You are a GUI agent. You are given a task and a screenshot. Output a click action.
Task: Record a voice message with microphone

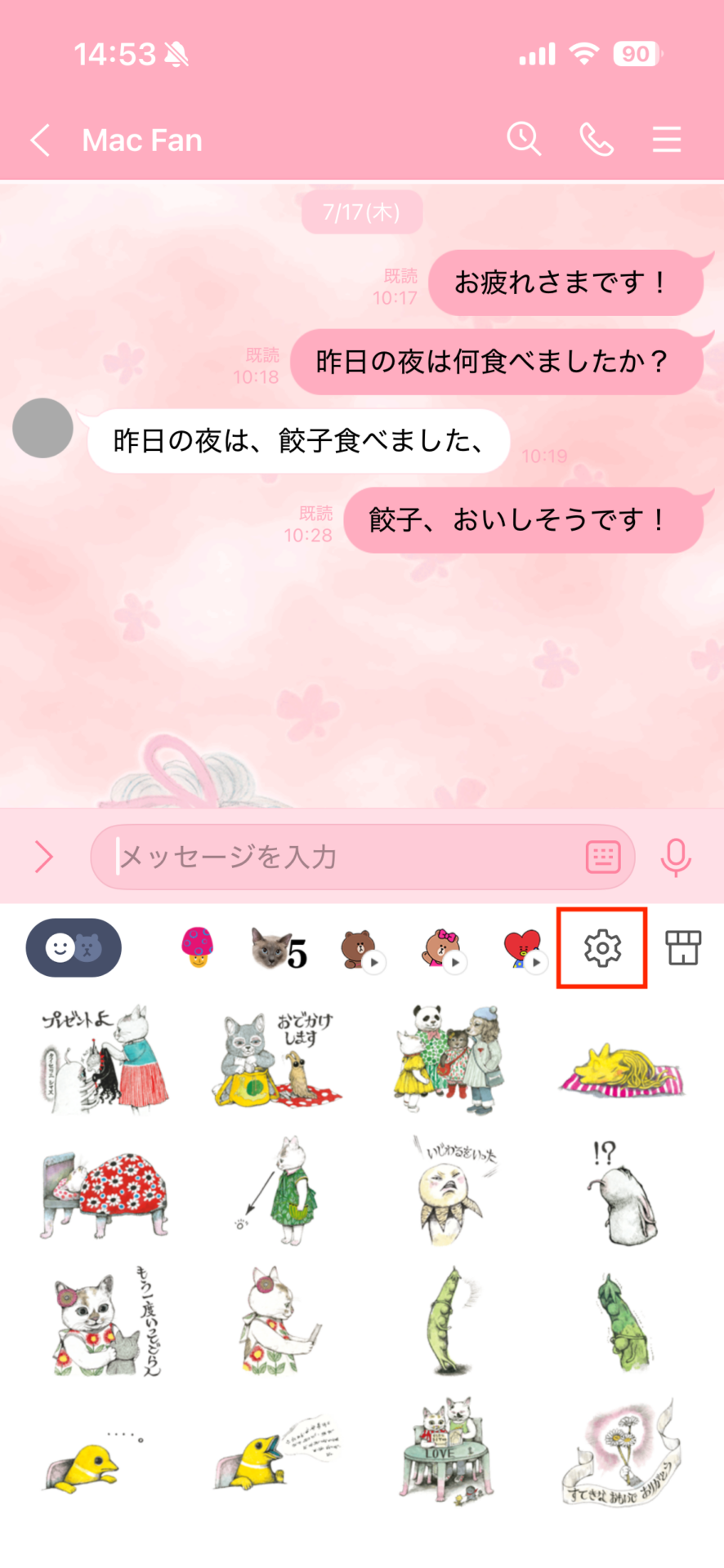(x=676, y=857)
